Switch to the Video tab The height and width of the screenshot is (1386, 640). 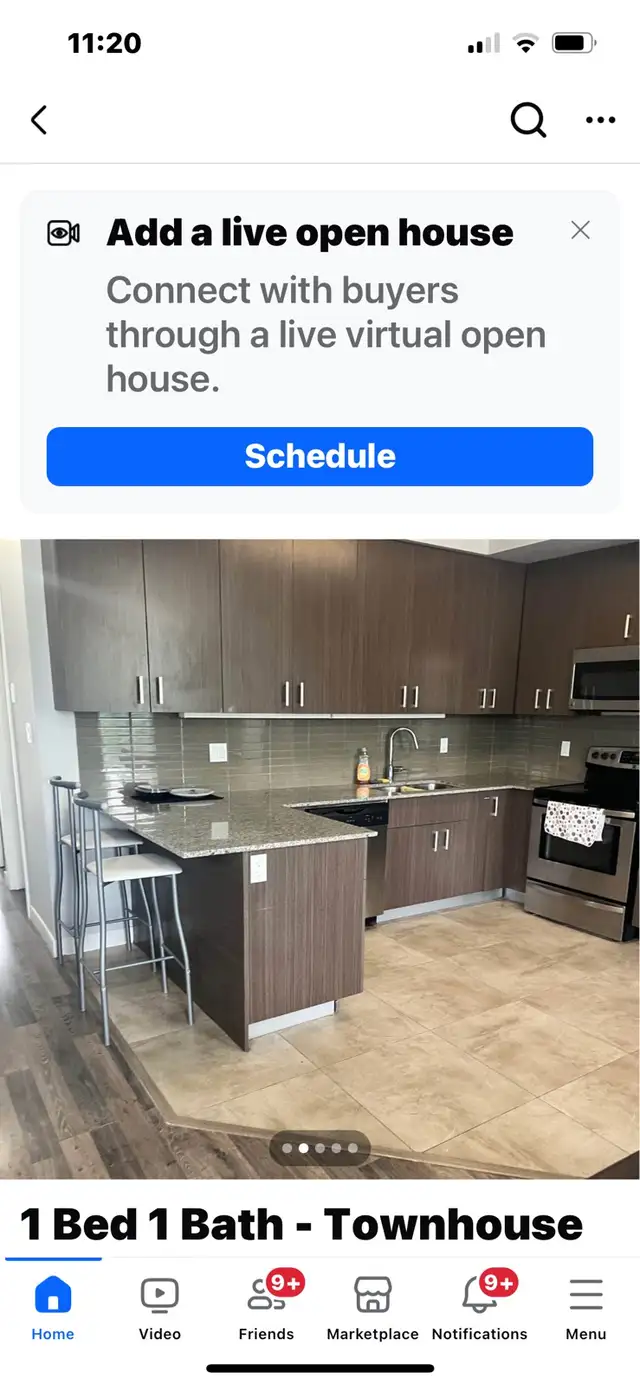(x=160, y=1307)
